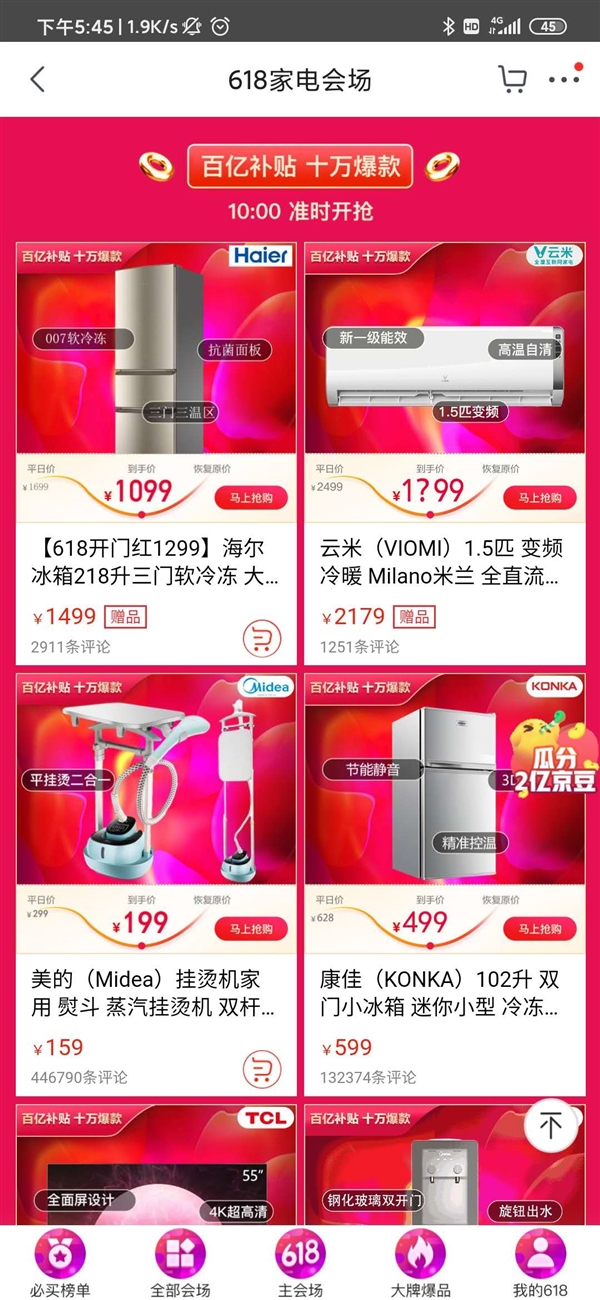Tap 马上抢购 for the Midea garment steamer

tap(250, 928)
